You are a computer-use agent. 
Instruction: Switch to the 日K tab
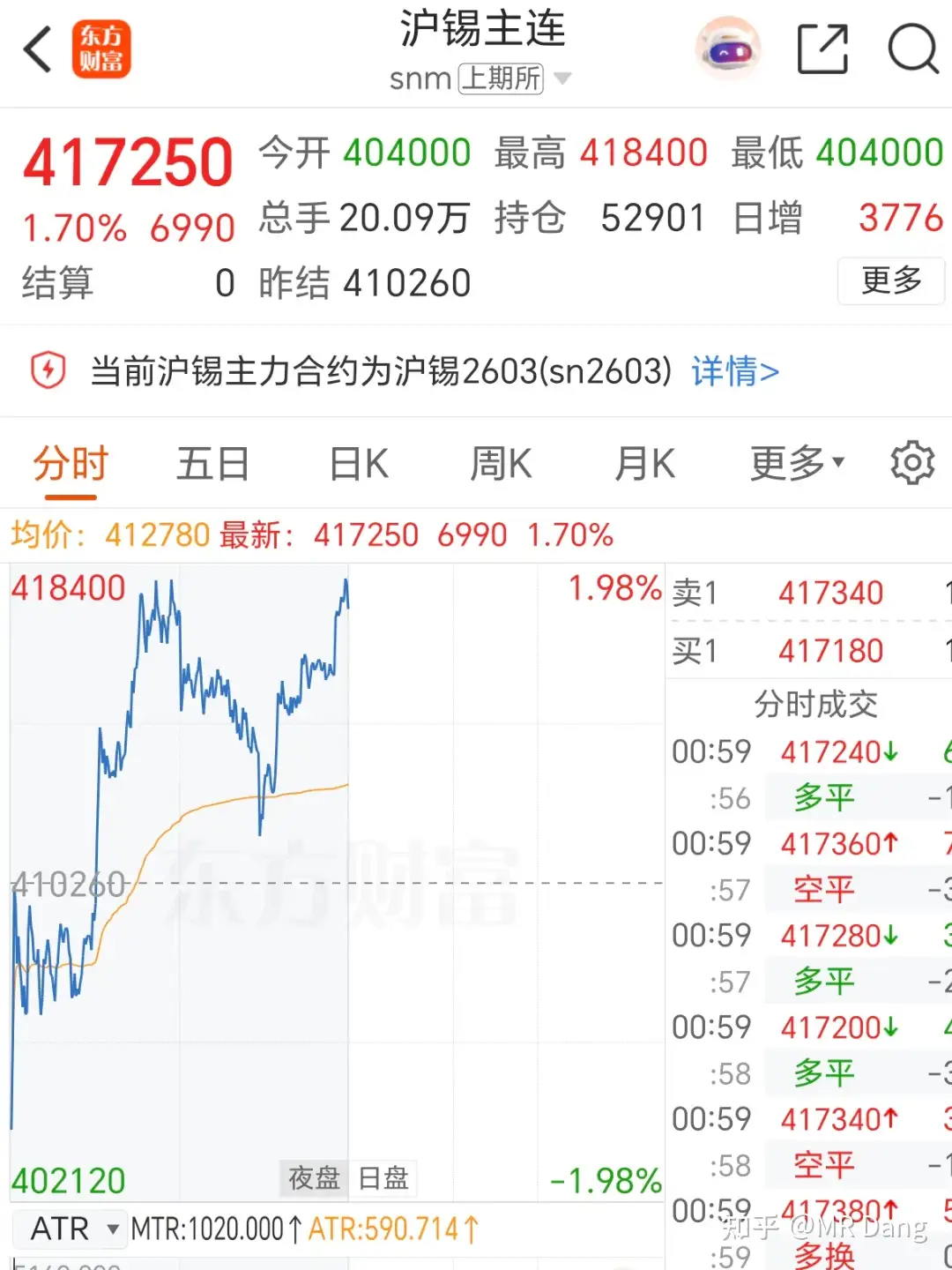click(x=356, y=462)
